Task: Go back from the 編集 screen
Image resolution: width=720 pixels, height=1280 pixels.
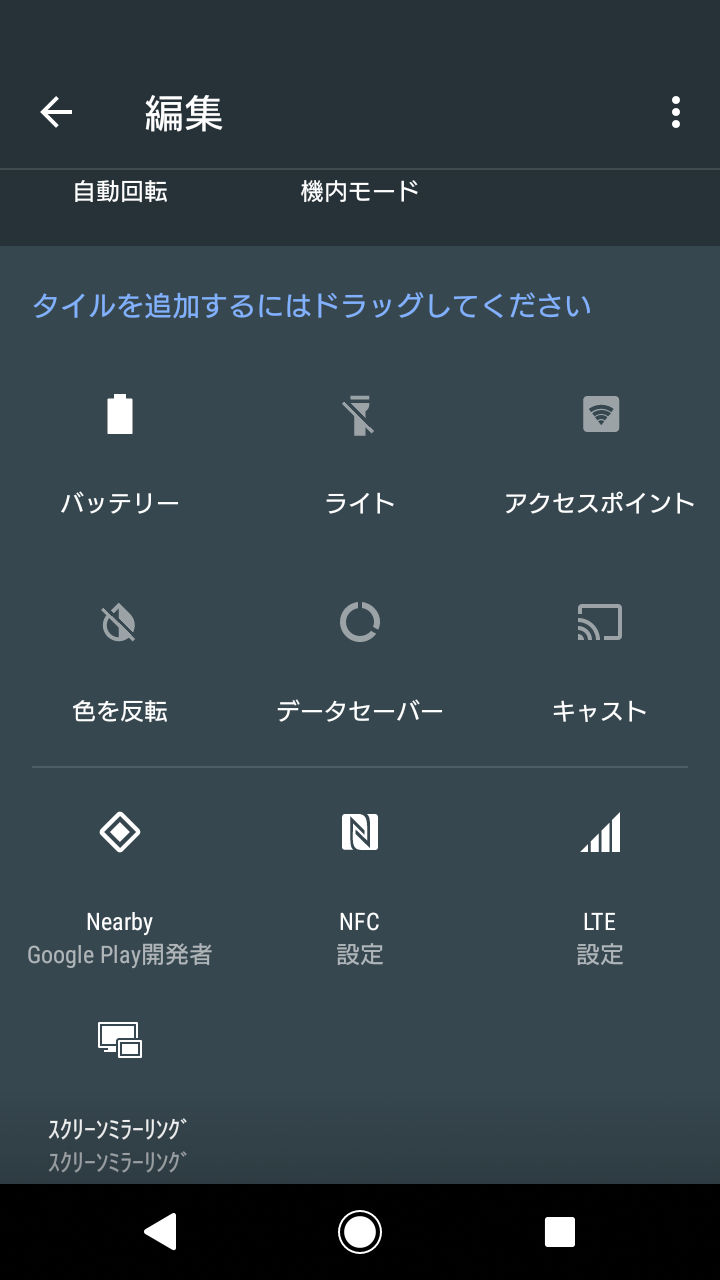Action: (x=56, y=112)
